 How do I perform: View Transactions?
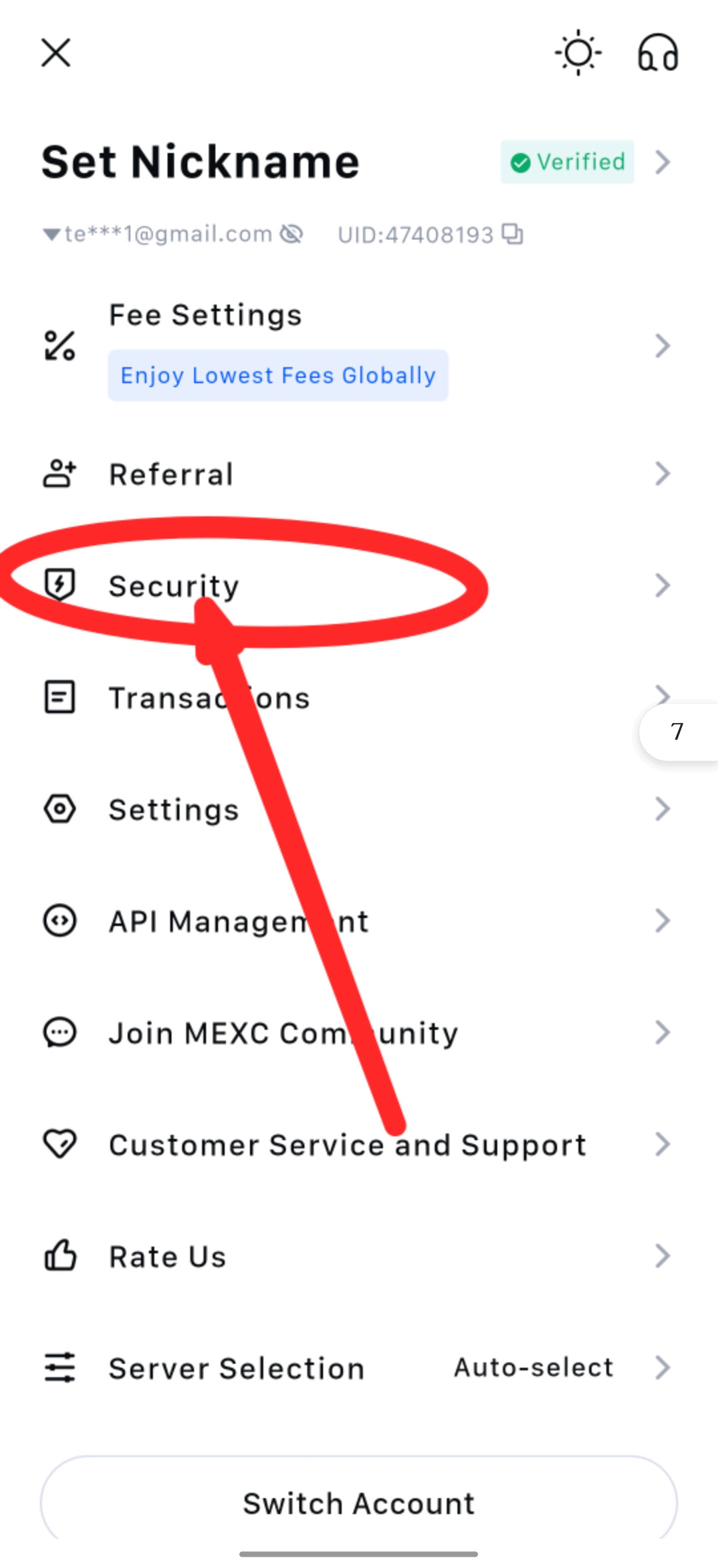click(359, 697)
